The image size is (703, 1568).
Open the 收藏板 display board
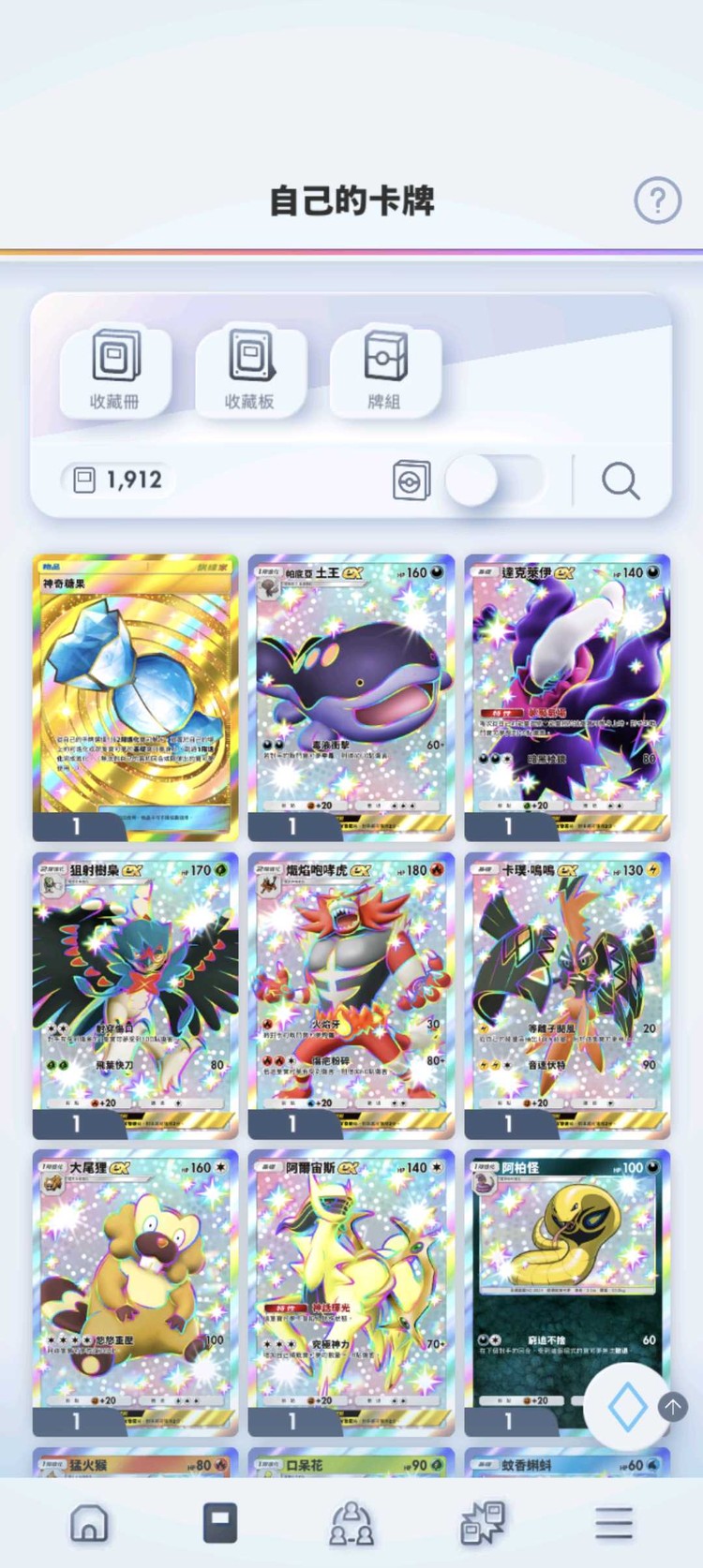point(250,370)
